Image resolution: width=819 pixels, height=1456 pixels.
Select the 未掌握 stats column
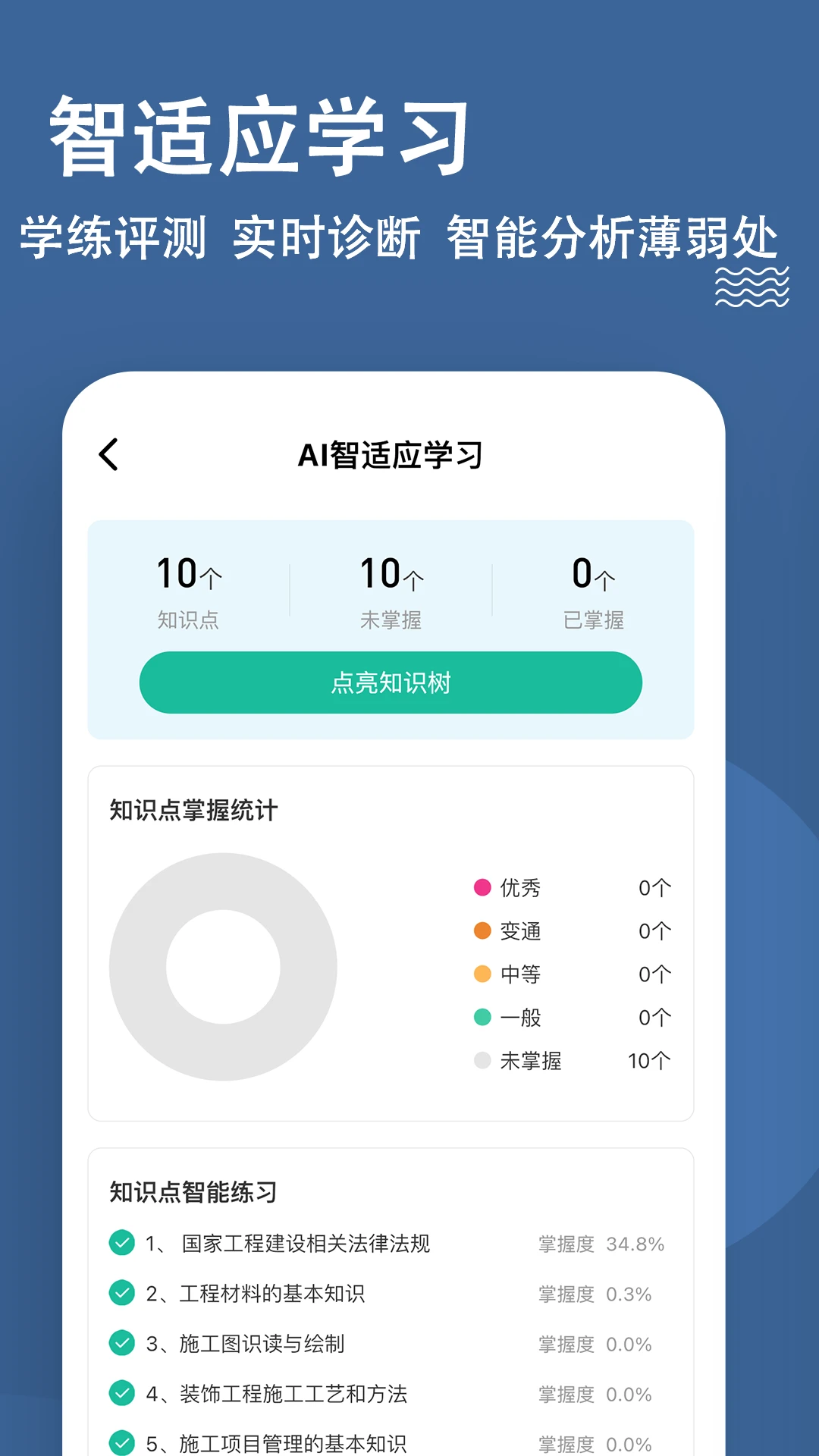click(391, 591)
